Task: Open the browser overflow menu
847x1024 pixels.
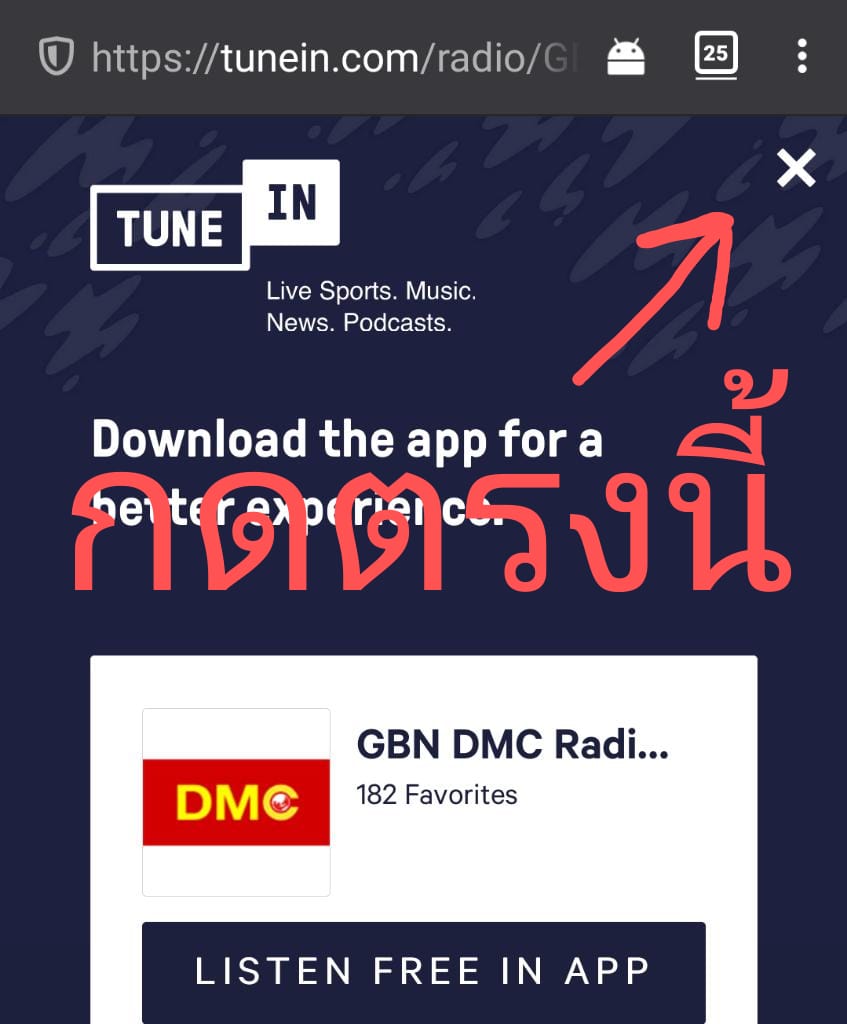Action: tap(801, 56)
